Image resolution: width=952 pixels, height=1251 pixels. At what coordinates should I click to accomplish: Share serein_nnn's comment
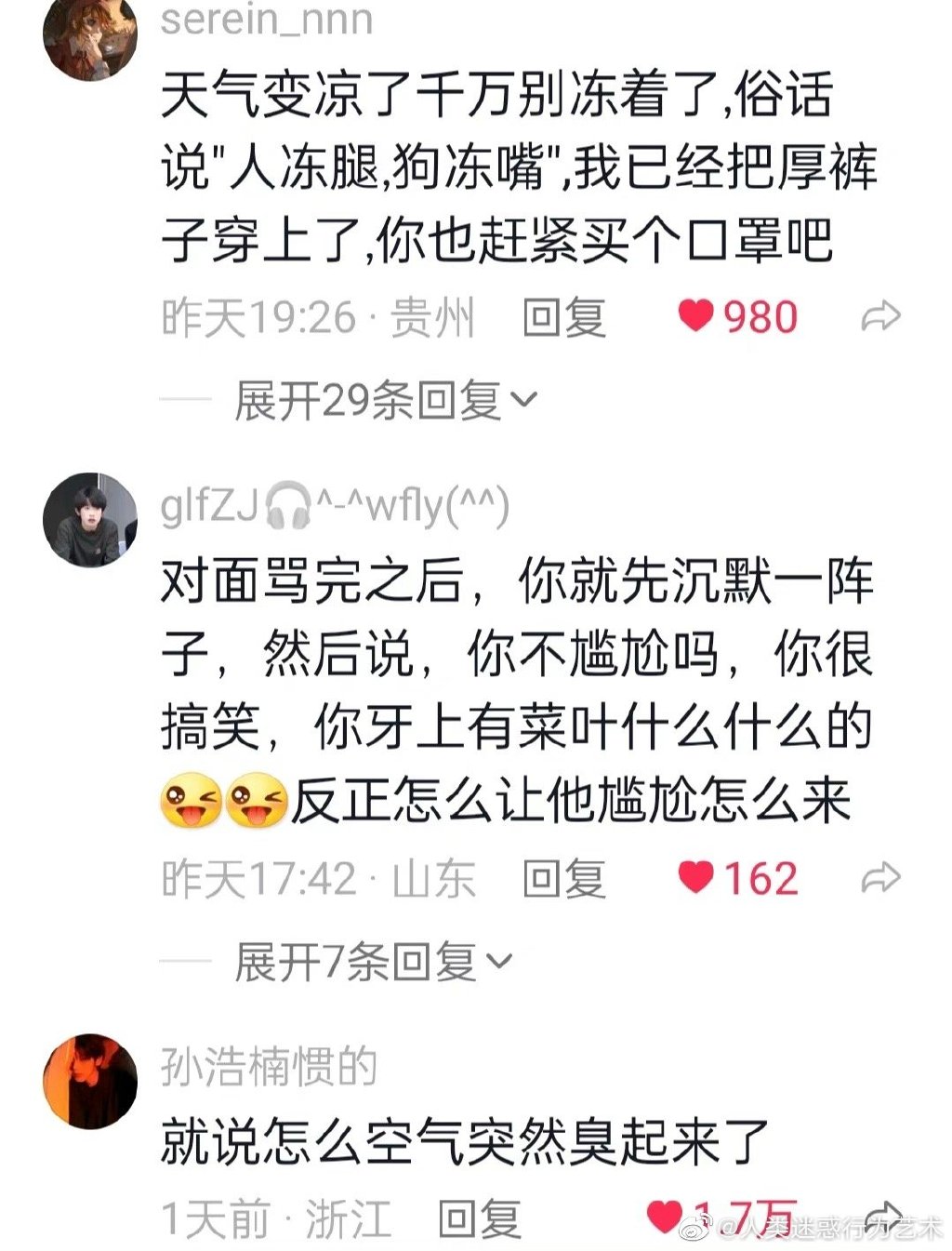tap(880, 317)
